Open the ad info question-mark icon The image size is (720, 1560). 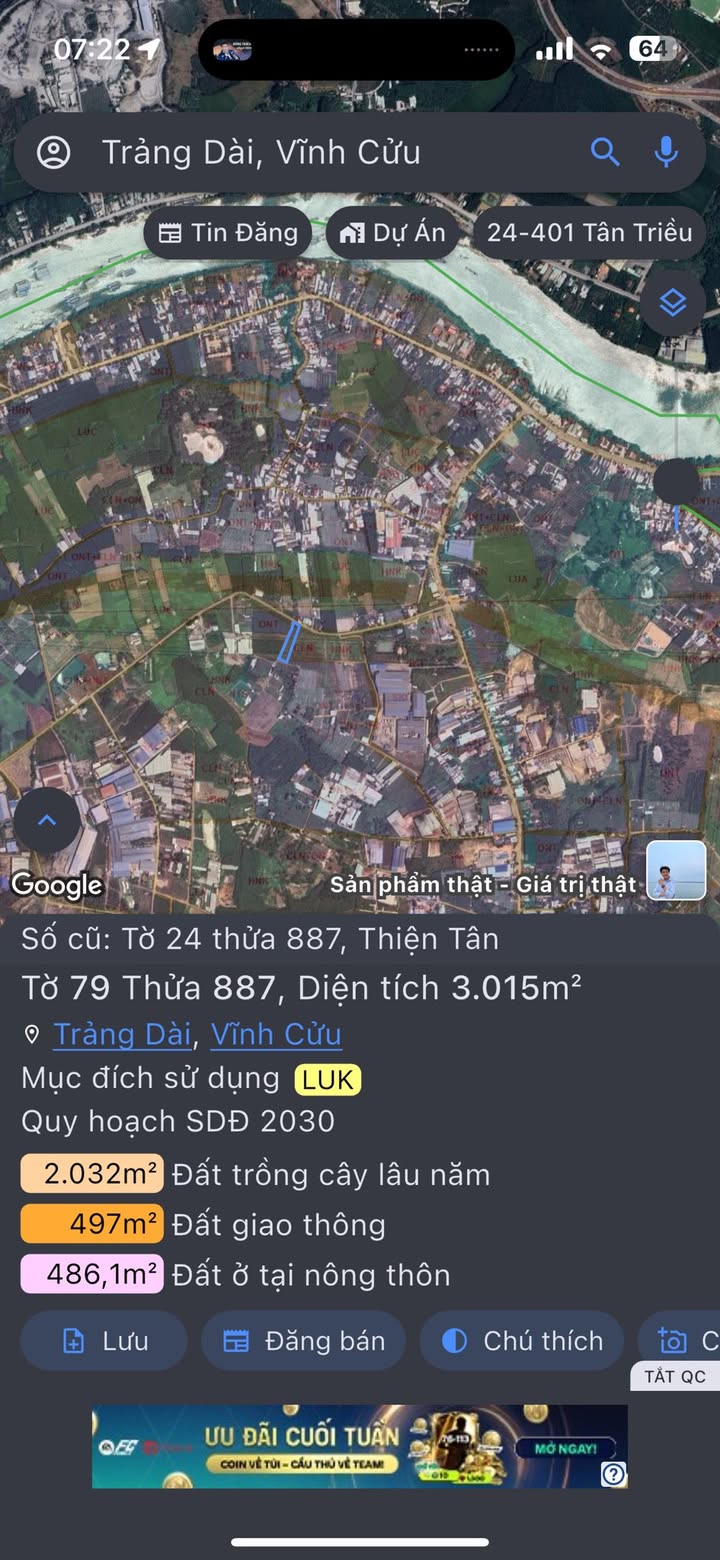[614, 1474]
